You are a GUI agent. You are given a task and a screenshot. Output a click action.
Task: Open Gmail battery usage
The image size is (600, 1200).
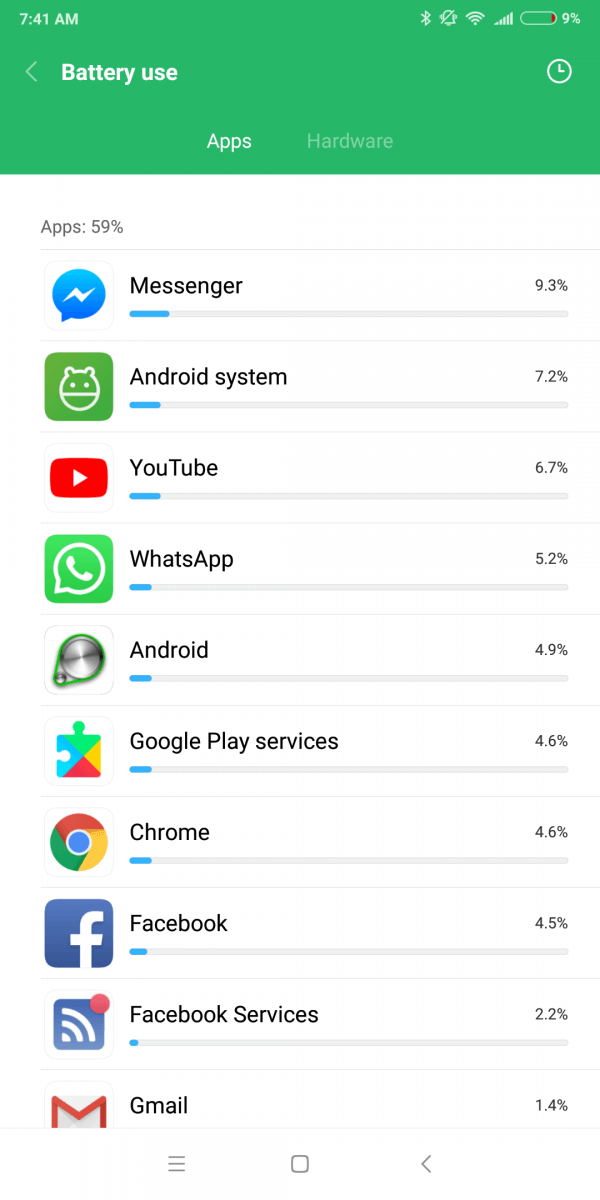point(300,1099)
